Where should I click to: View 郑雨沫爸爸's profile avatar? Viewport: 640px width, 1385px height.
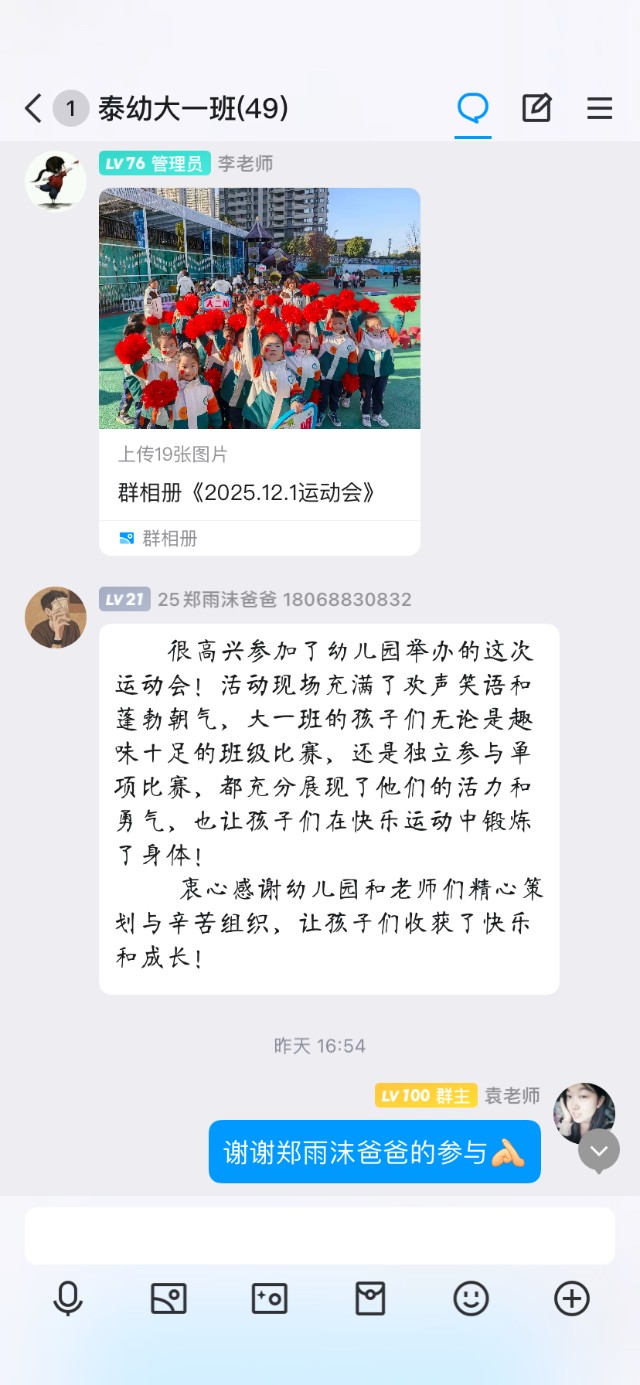(x=55, y=617)
